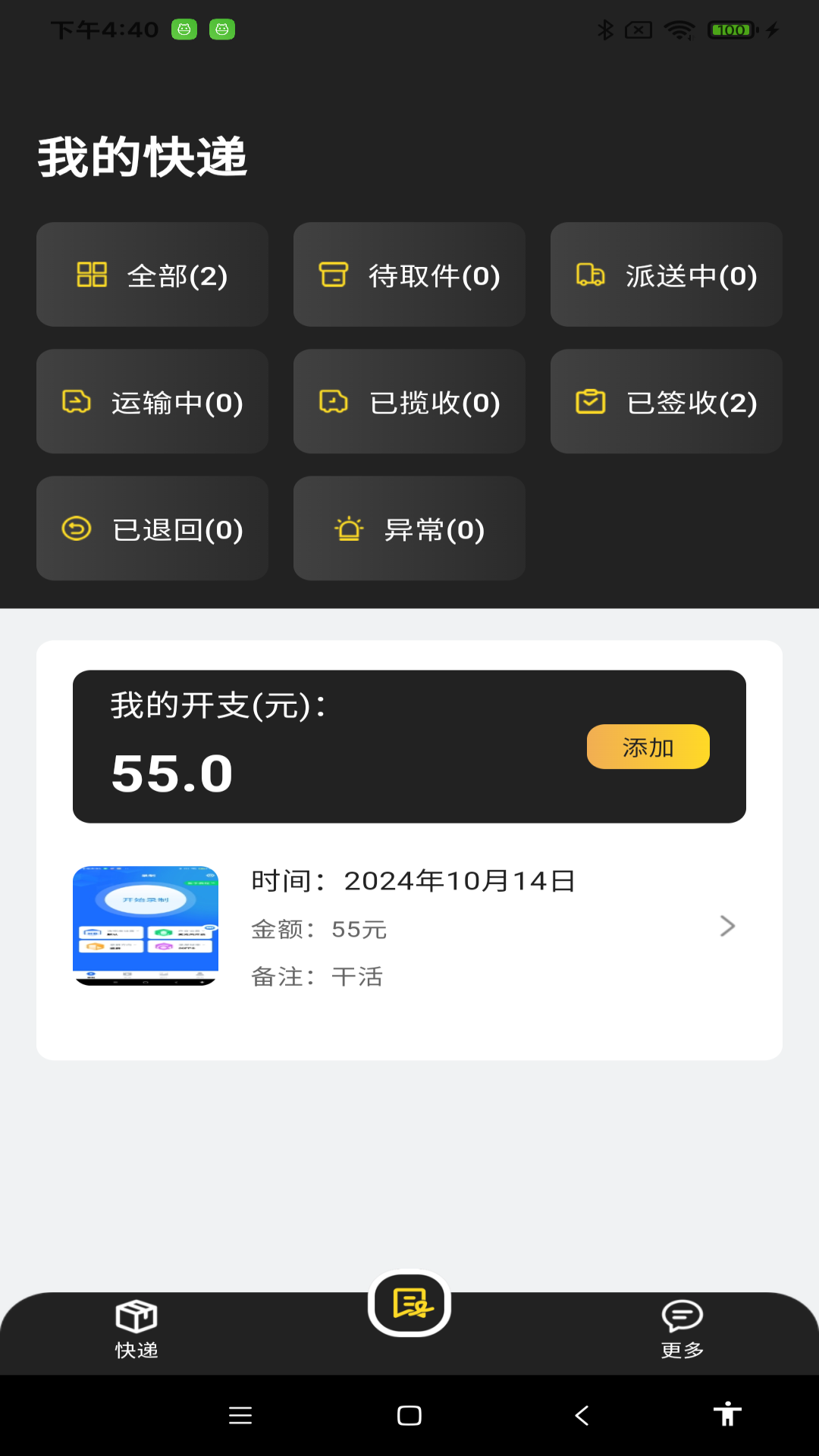Click the 待取件 box icon
Screen dimensions: 819x1456
coord(335,275)
